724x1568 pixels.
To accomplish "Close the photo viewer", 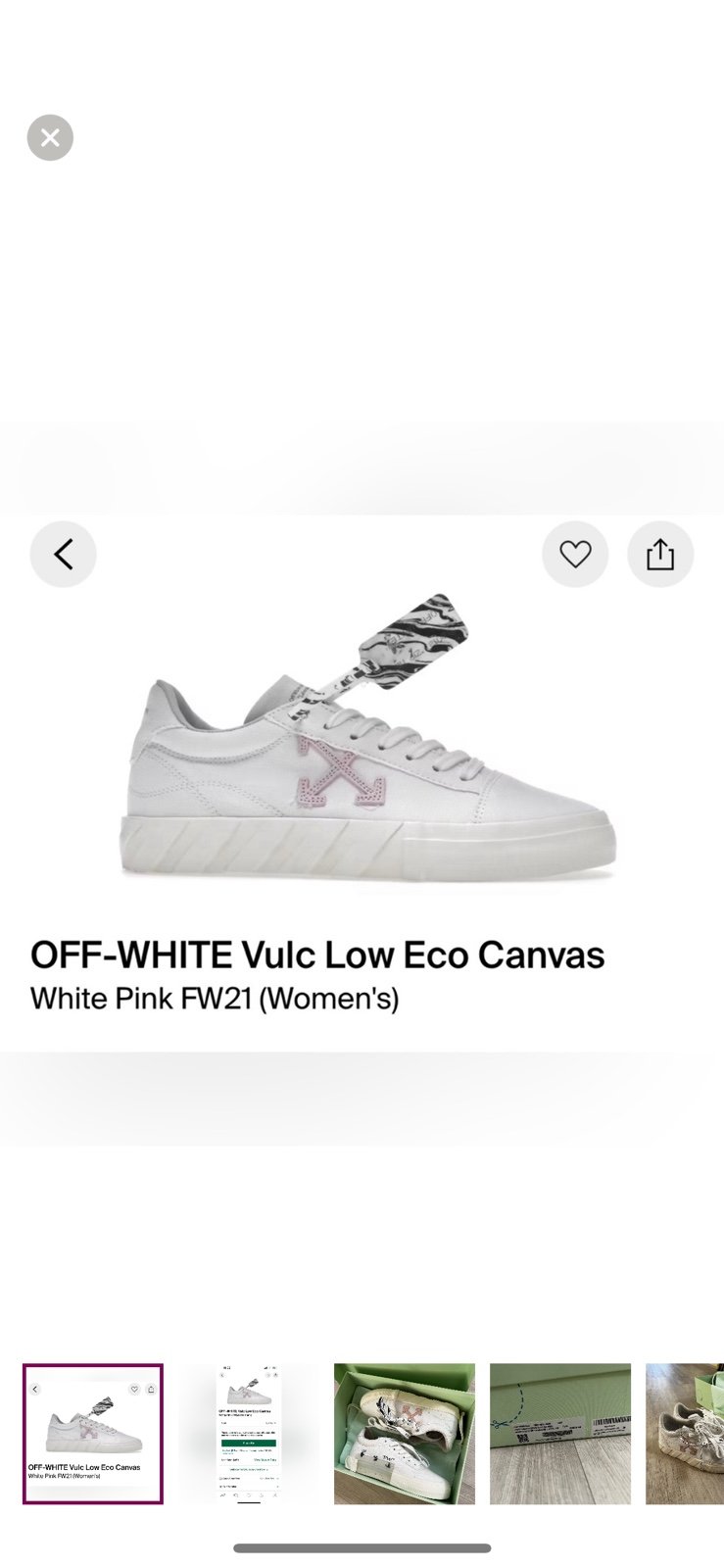I will pyautogui.click(x=50, y=137).
